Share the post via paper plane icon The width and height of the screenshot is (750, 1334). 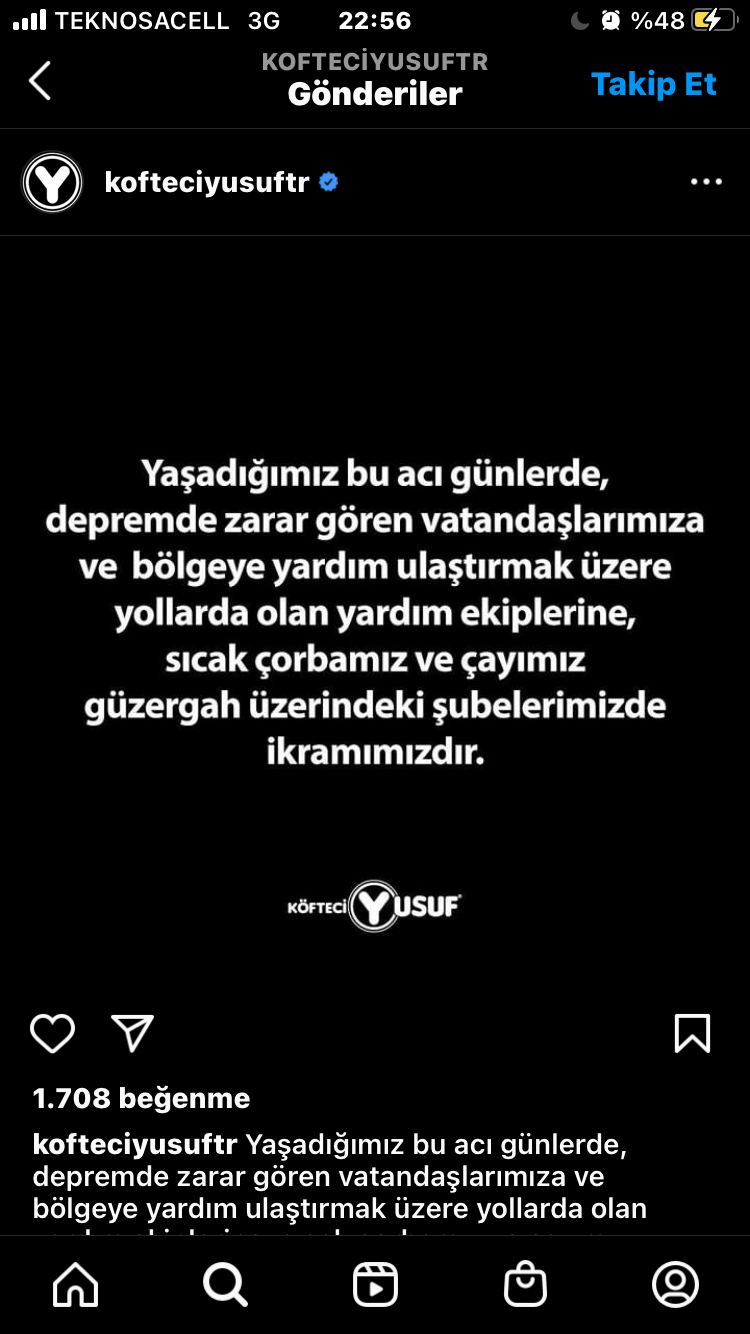tap(132, 1033)
